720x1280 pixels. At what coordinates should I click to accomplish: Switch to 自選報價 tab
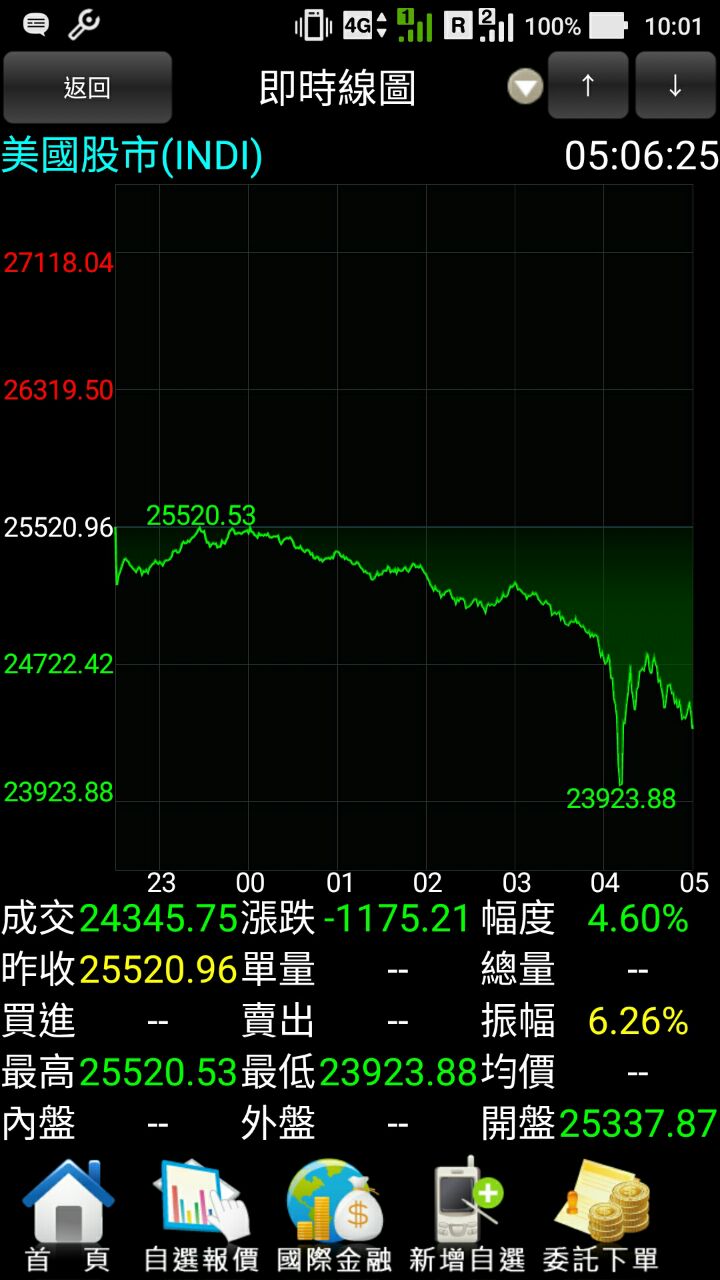[x=201, y=1215]
